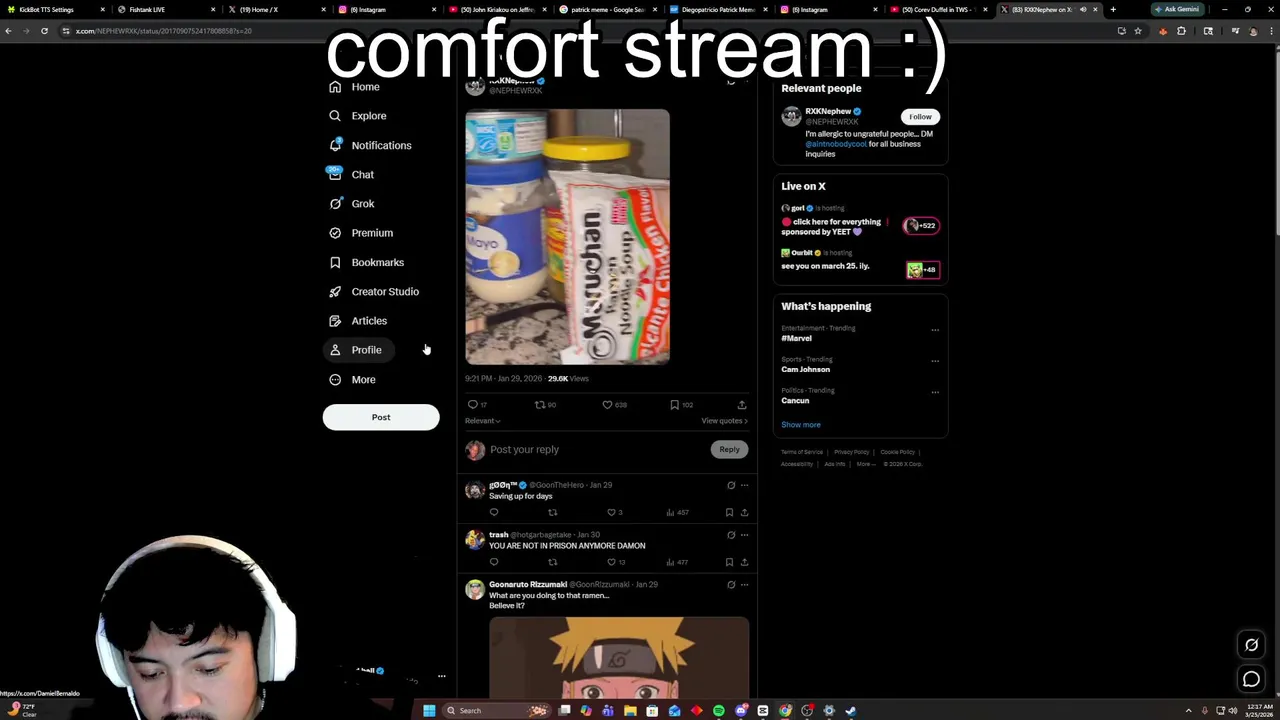Viewport: 1280px width, 720px height.
Task: Open Notifications from the sidebar
Action: (380, 145)
